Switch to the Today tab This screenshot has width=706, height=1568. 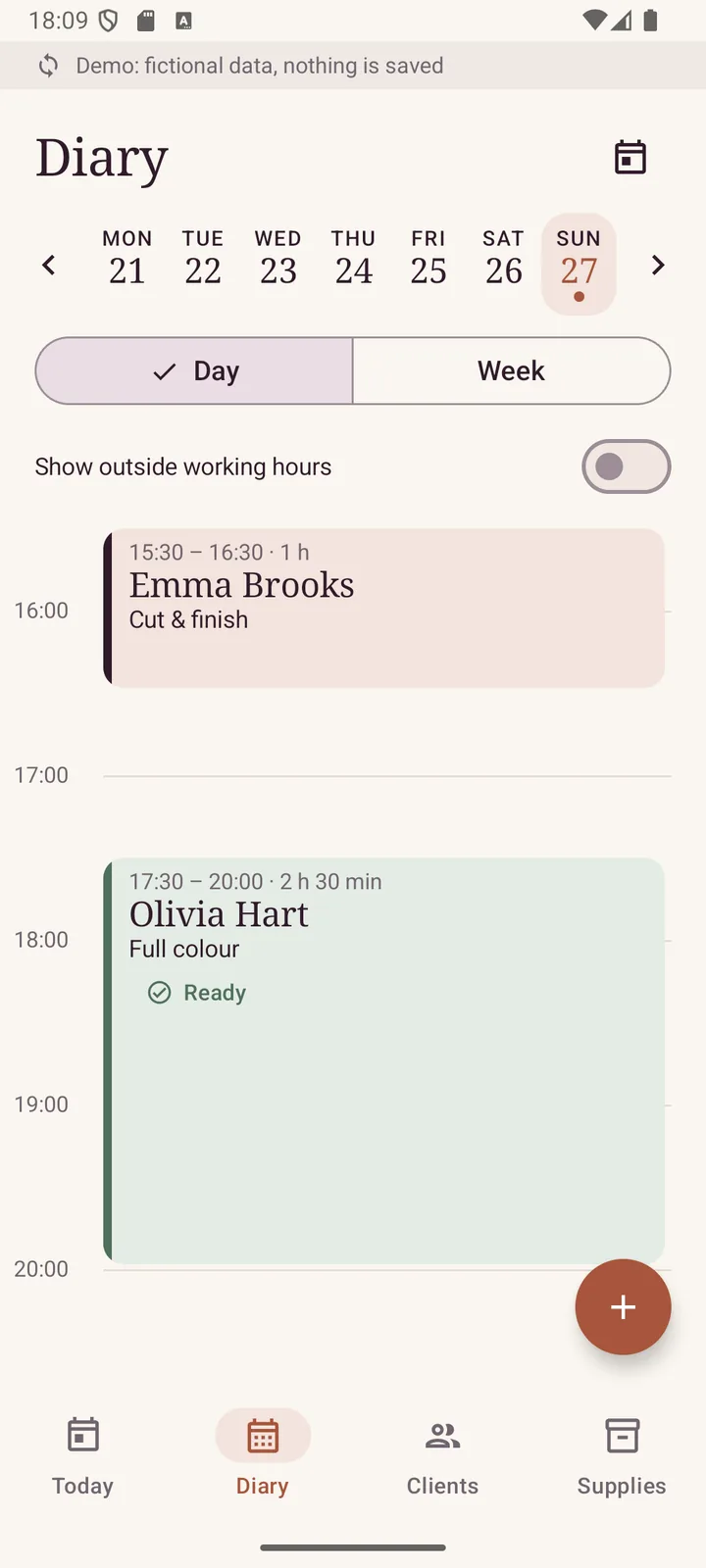(83, 1456)
